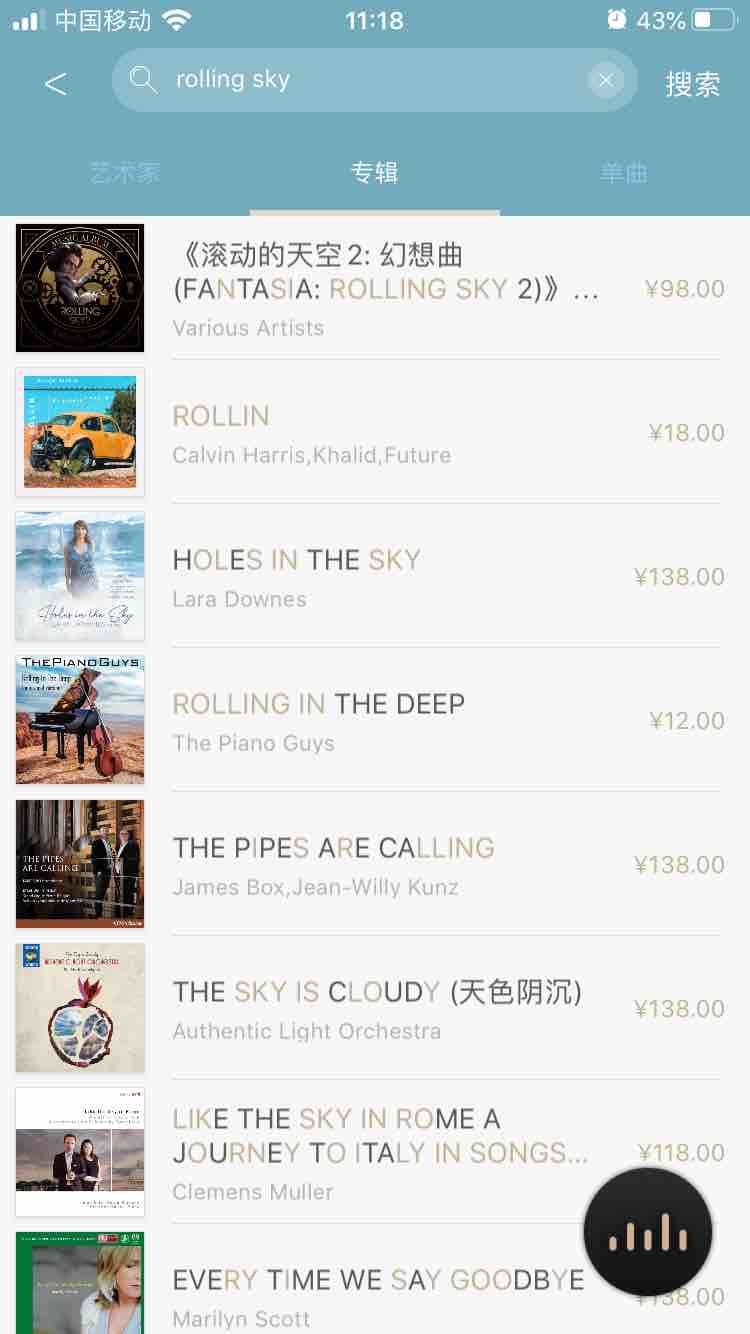
Task: Open the floating now-playing equalizer button
Action: pyautogui.click(x=648, y=1232)
